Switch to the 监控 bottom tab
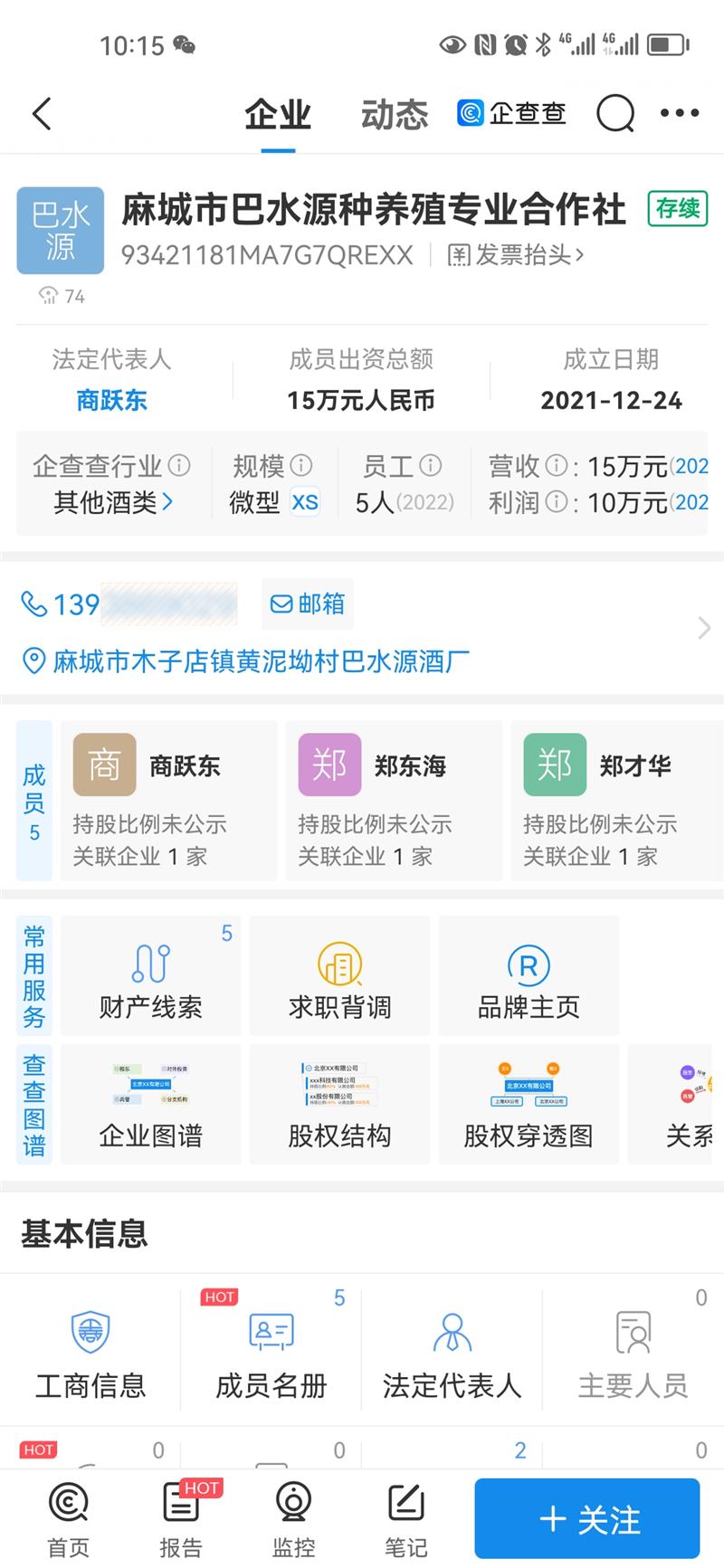 pos(294,1520)
